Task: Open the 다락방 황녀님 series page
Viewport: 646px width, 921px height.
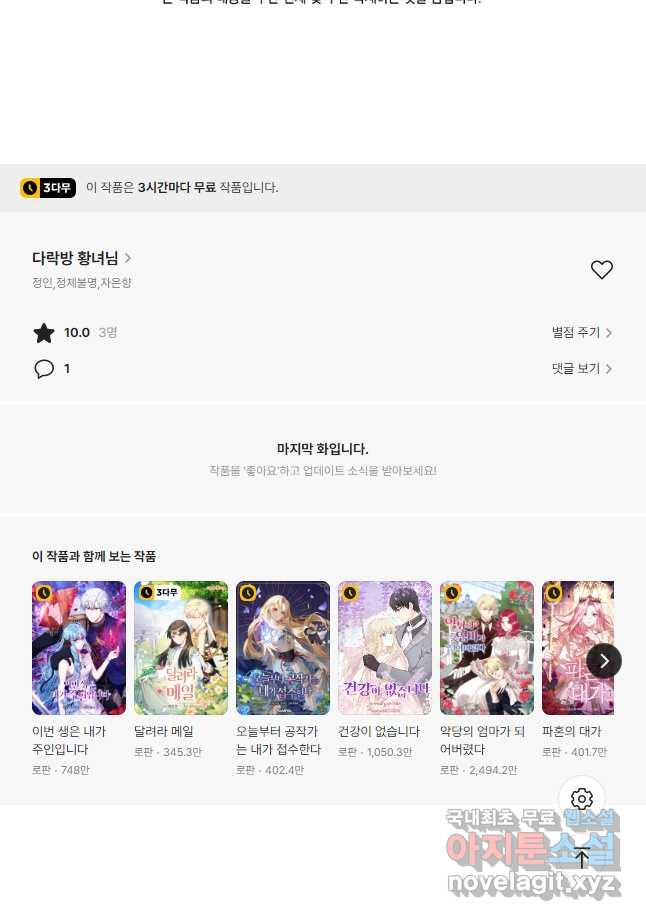Action: coord(82,258)
